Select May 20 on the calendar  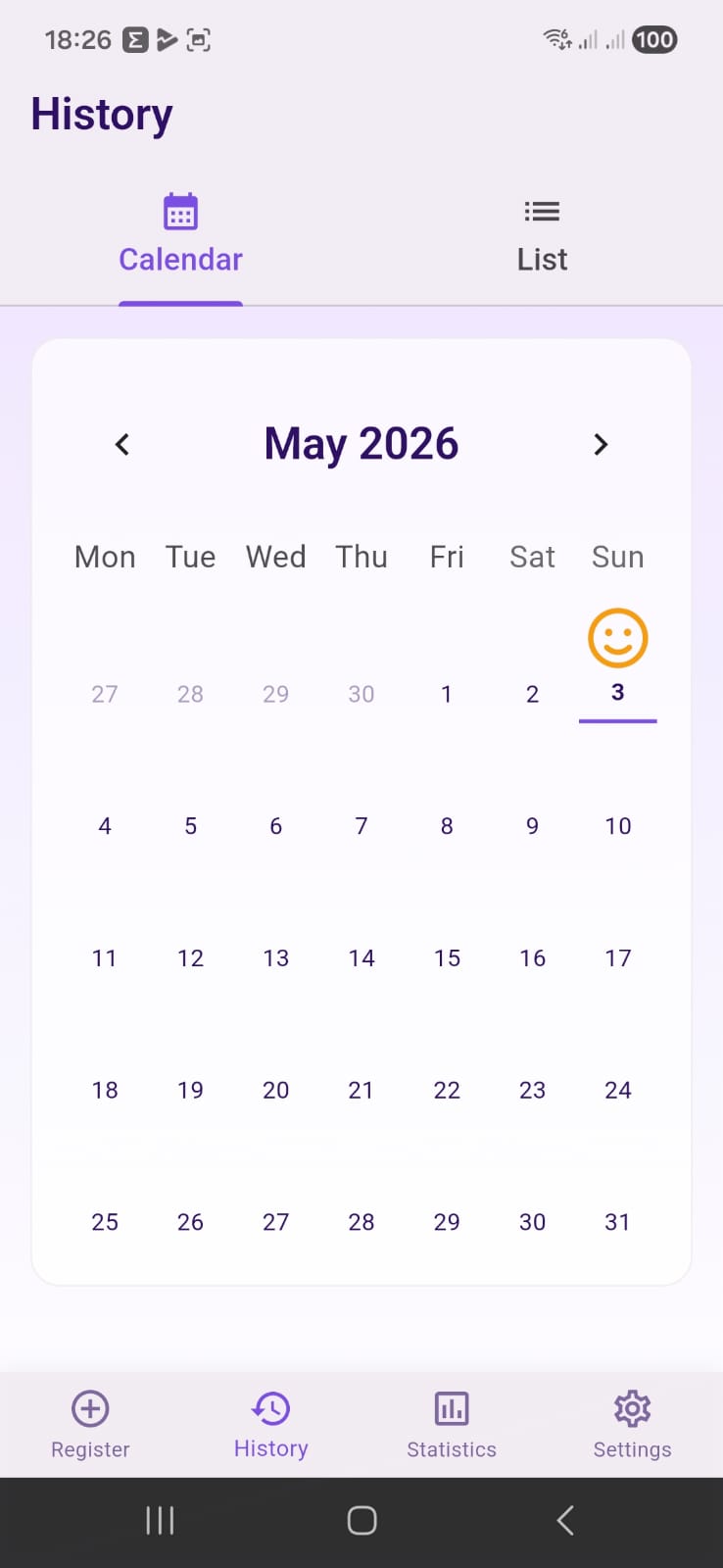(276, 1090)
